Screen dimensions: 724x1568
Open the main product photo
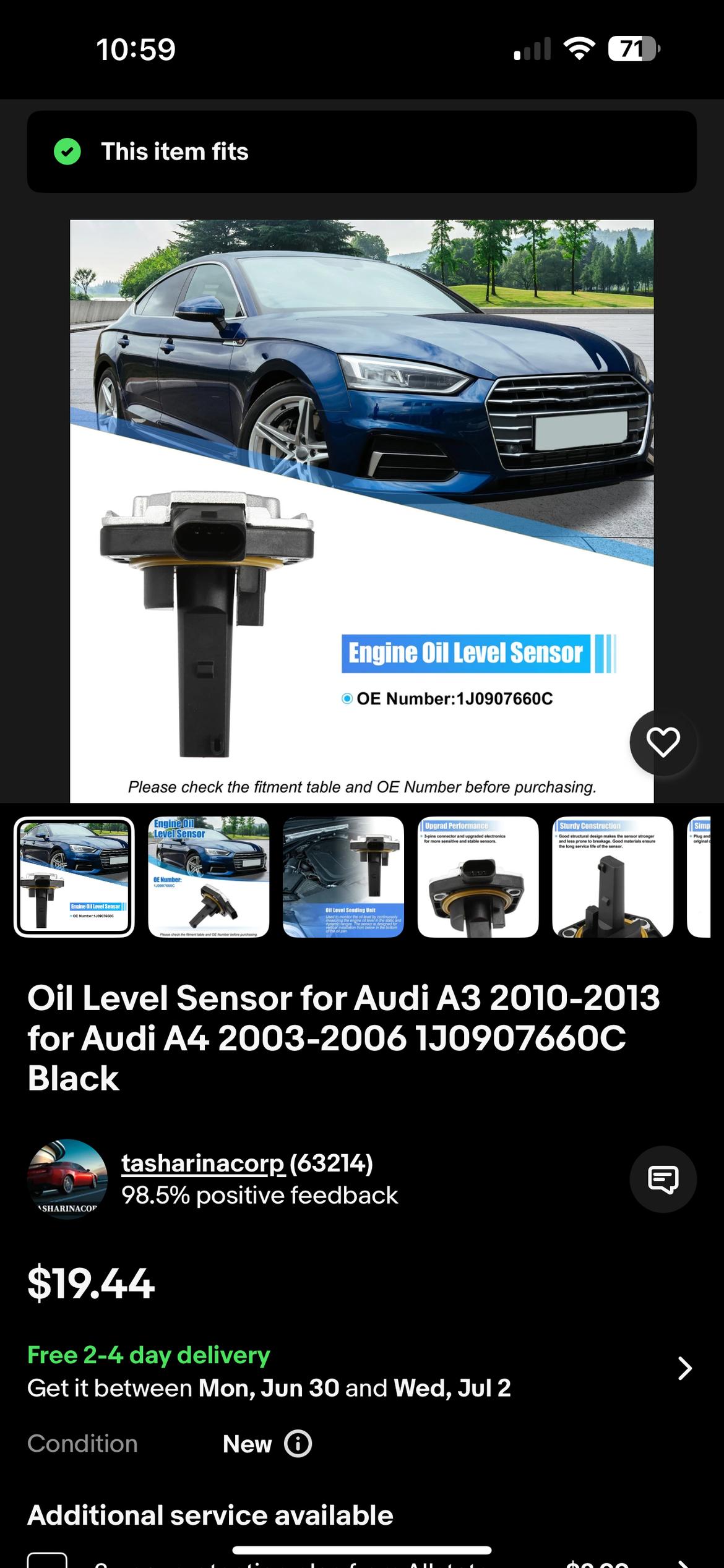[x=361, y=511]
